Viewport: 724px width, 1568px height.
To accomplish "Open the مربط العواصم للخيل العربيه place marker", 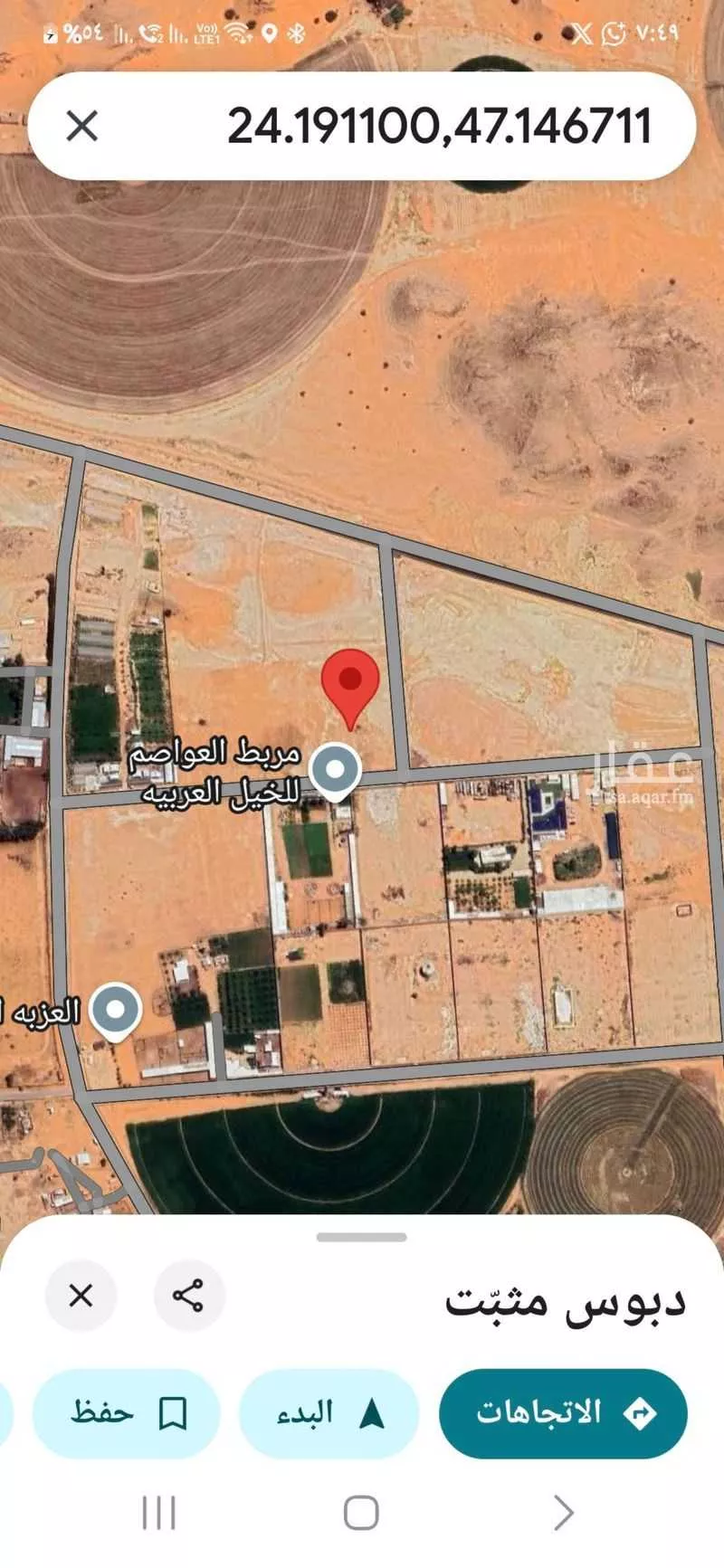I will 335,770.
